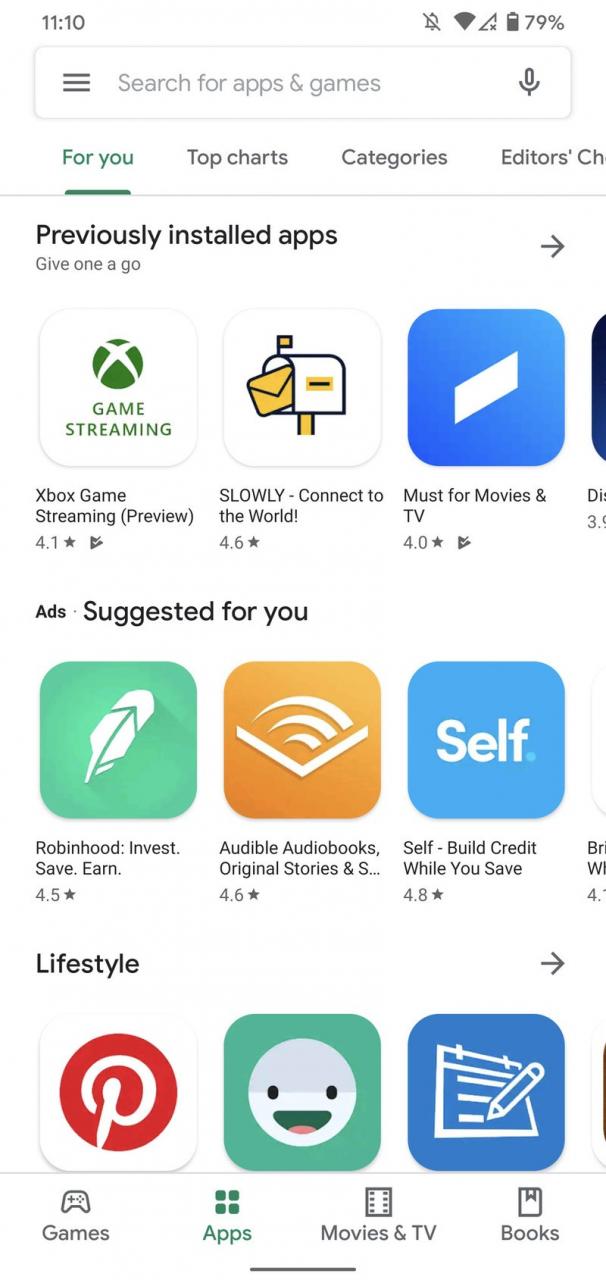Switch to Movies & TV section

(x=378, y=1216)
